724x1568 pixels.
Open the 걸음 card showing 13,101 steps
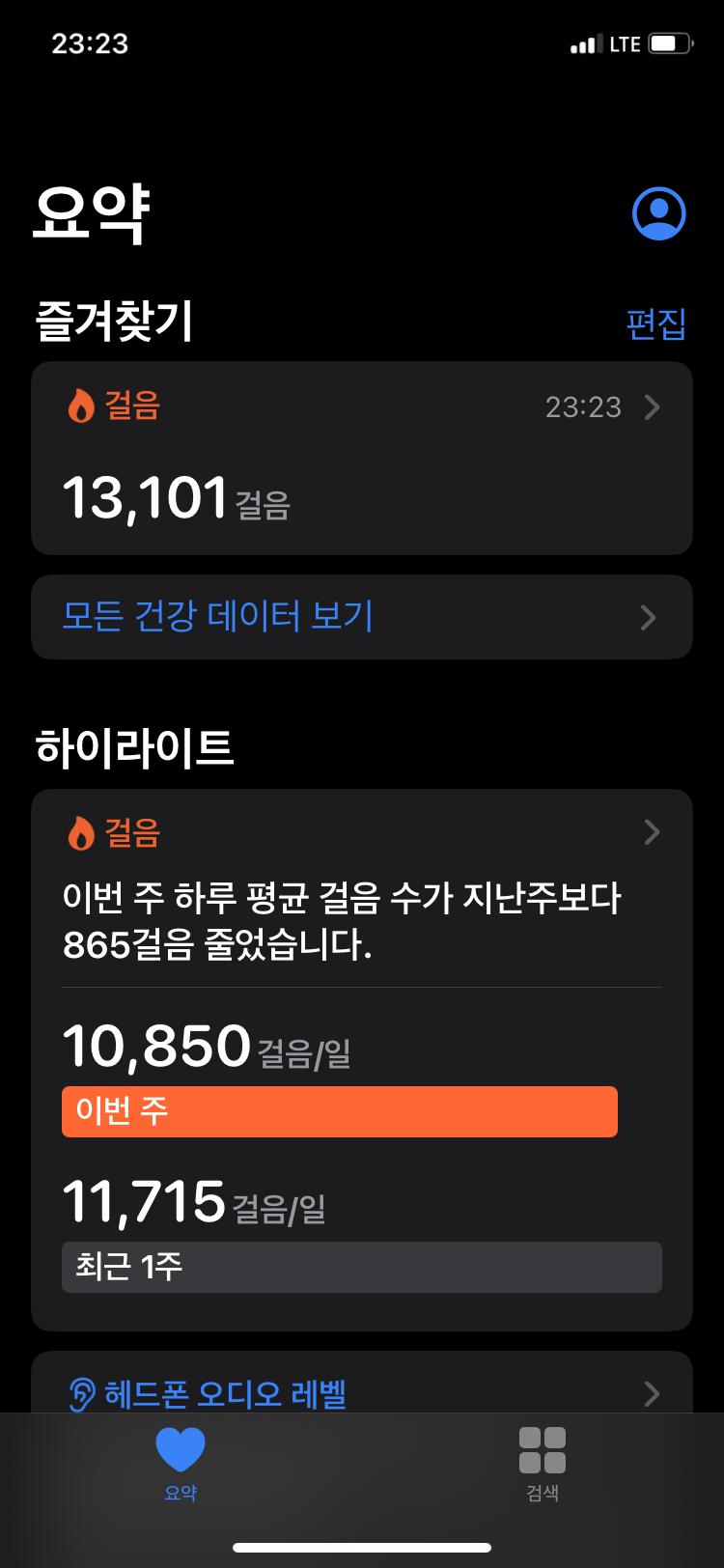361,458
